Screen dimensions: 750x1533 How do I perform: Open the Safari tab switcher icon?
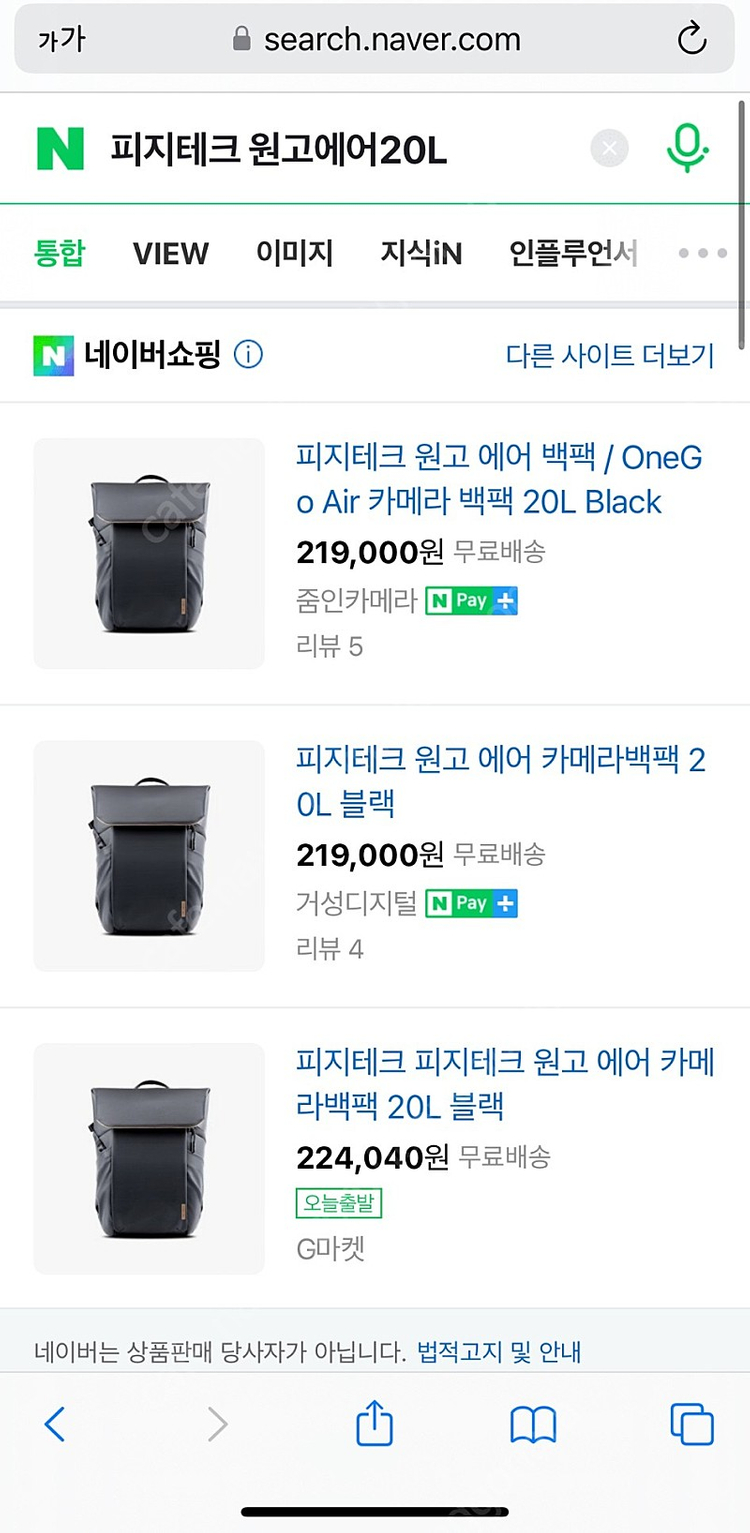(691, 1424)
